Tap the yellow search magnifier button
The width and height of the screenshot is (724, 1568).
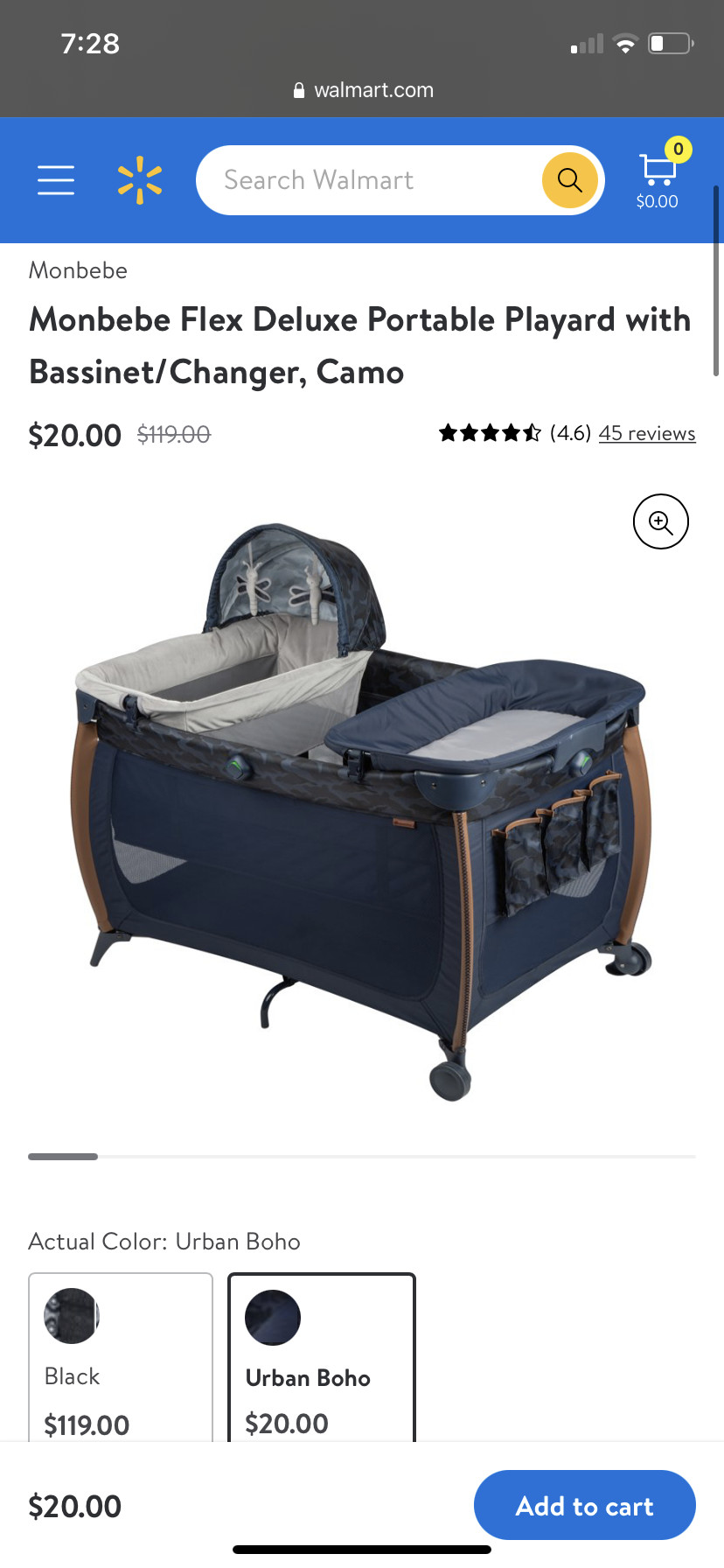[x=570, y=180]
